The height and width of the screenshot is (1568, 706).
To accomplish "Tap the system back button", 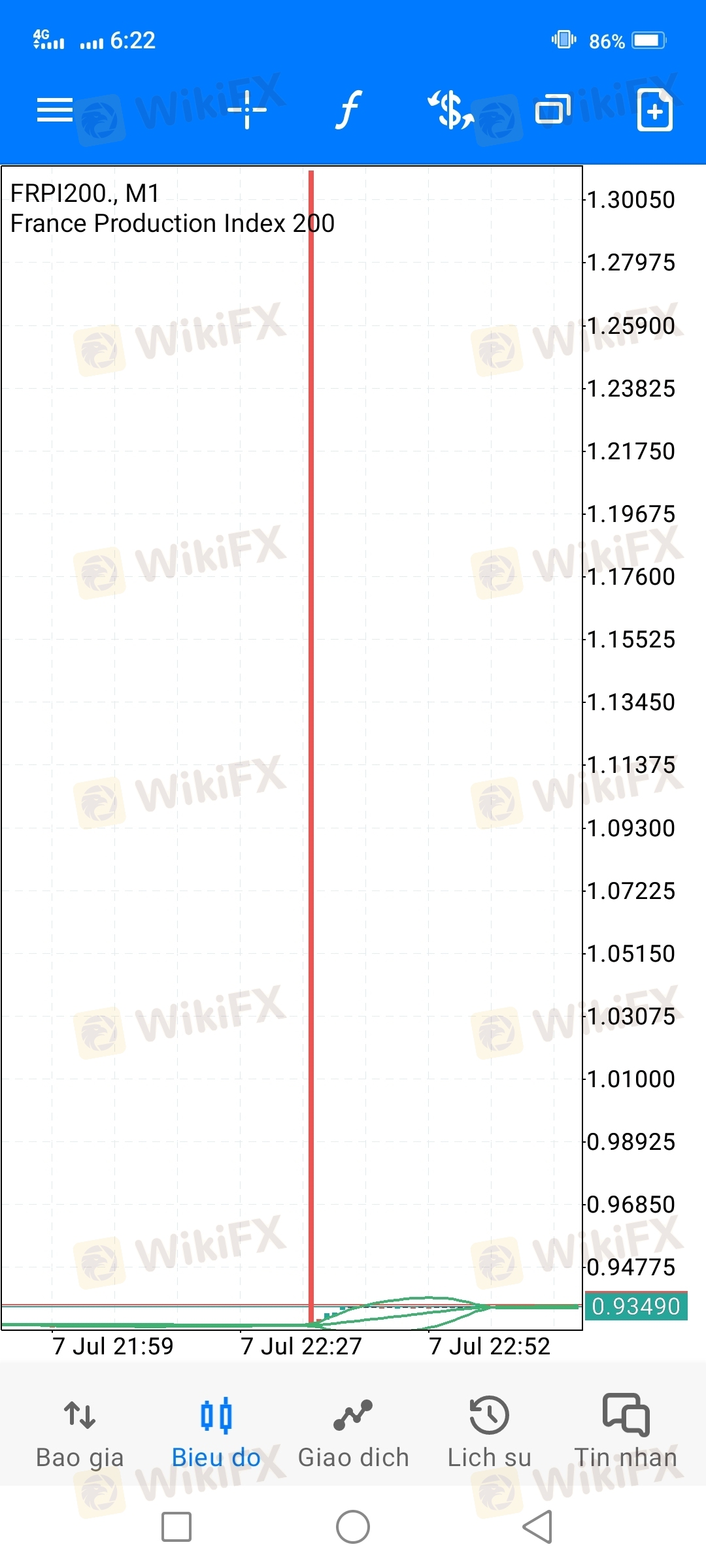I will click(x=538, y=1527).
